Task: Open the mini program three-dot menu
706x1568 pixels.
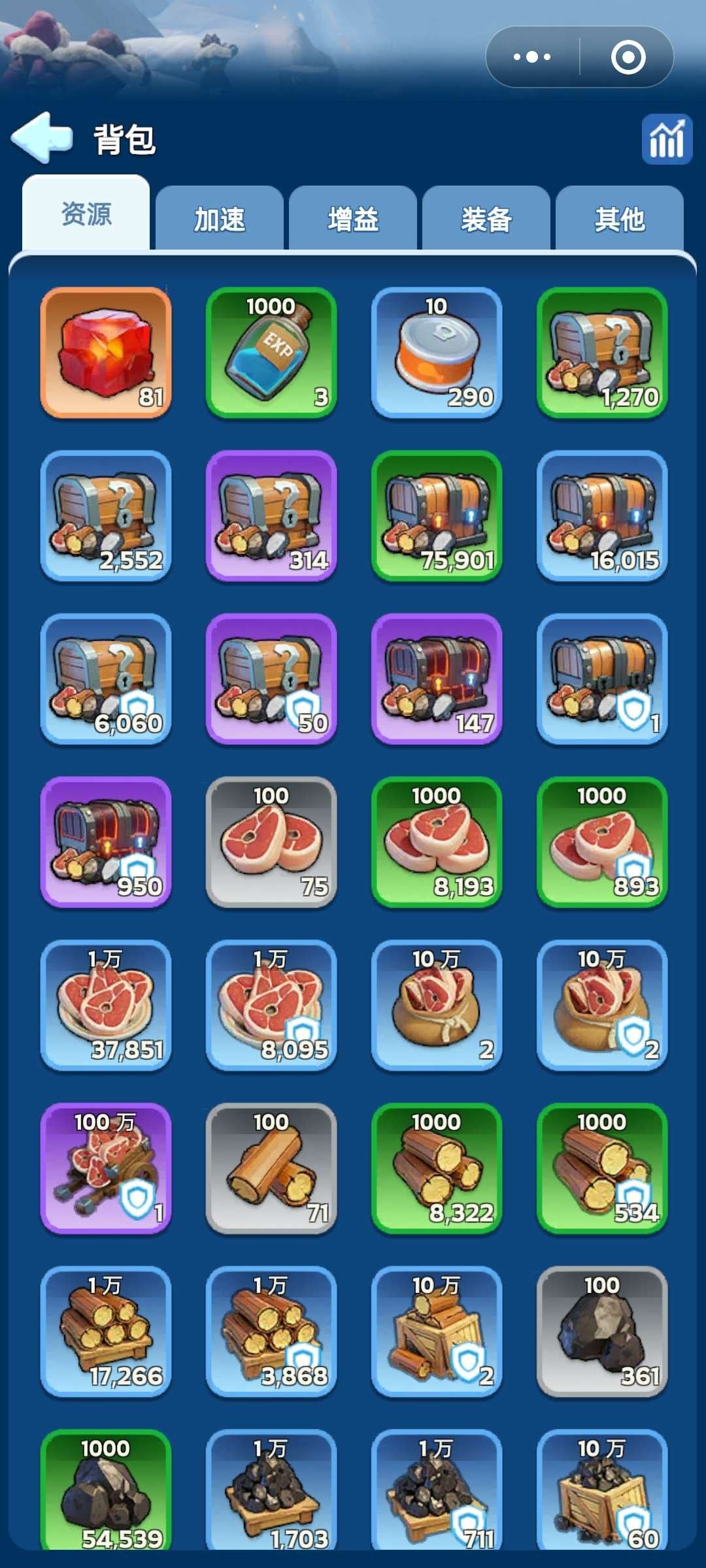Action: (532, 57)
